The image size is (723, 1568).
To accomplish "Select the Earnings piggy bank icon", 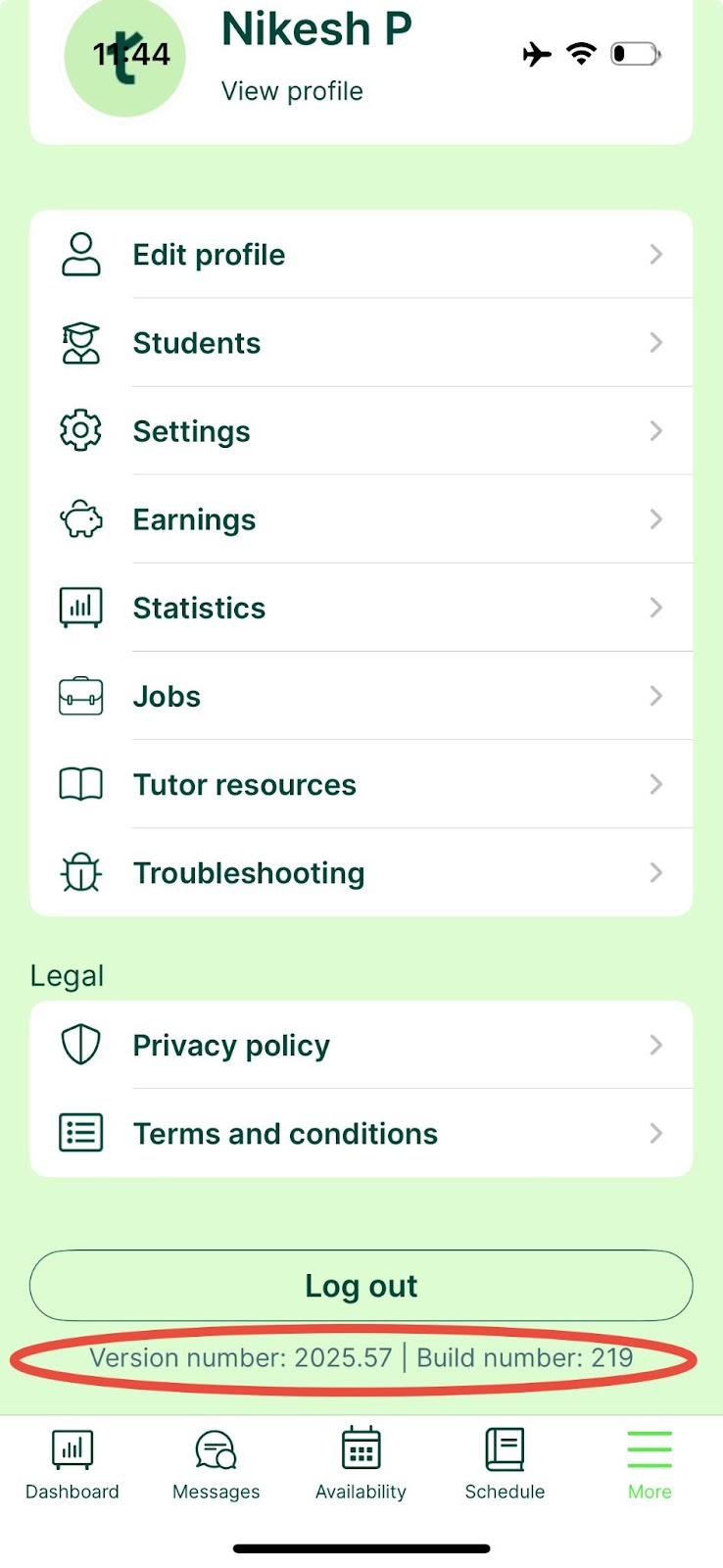I will [80, 519].
